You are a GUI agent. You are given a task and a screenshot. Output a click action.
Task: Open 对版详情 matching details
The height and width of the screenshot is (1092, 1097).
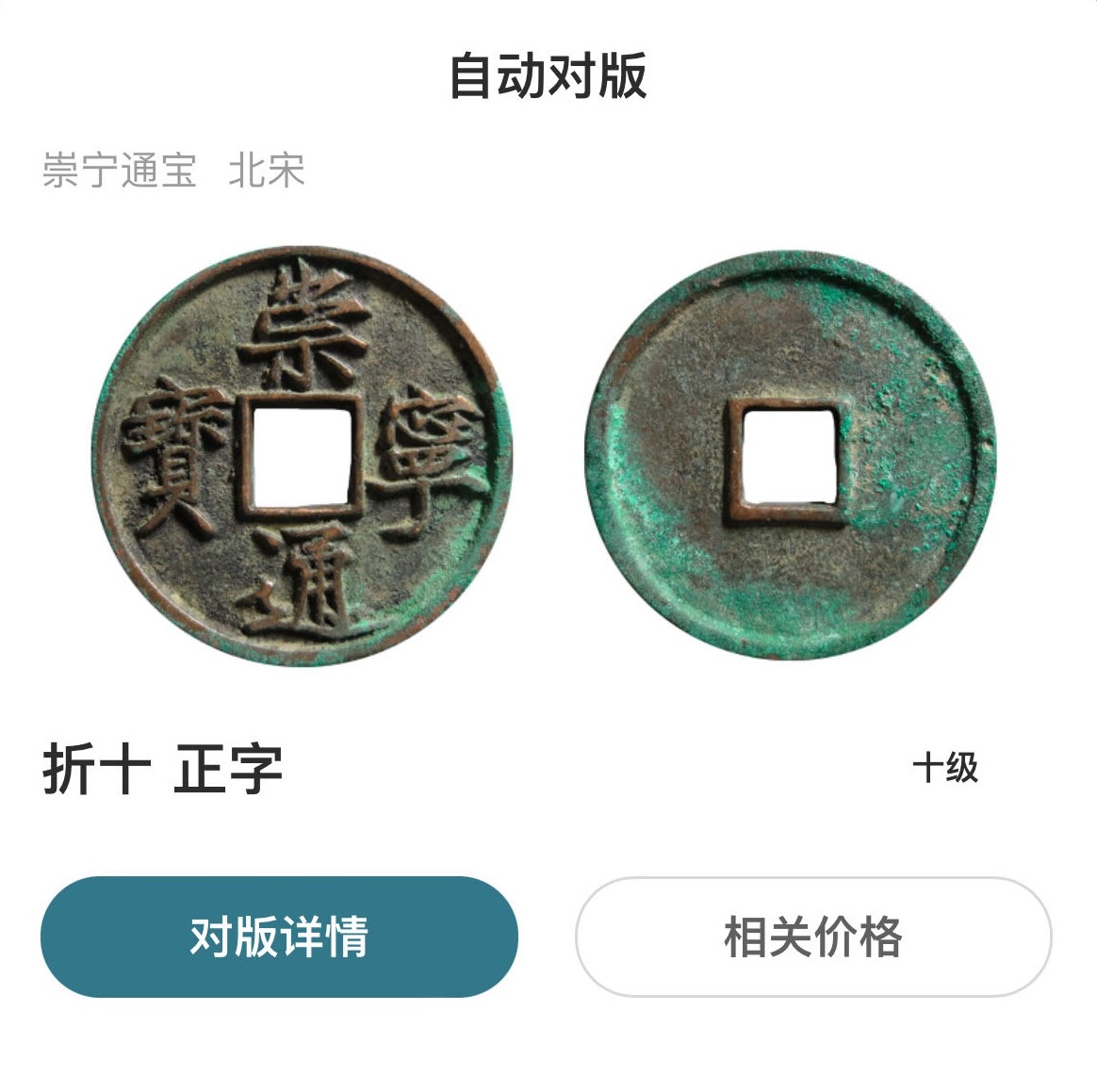279,937
